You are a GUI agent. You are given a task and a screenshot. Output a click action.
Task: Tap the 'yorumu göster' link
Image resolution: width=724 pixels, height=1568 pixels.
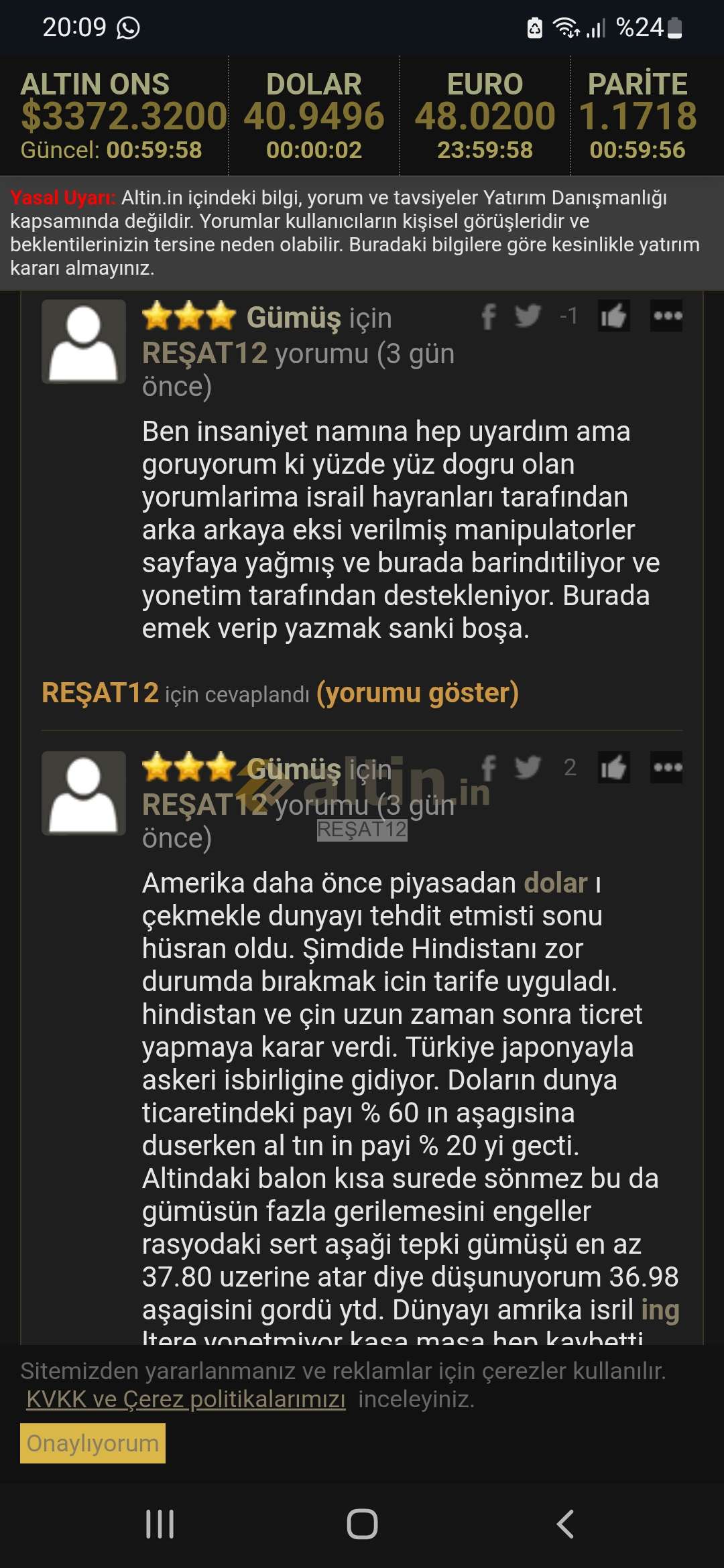click(x=418, y=693)
